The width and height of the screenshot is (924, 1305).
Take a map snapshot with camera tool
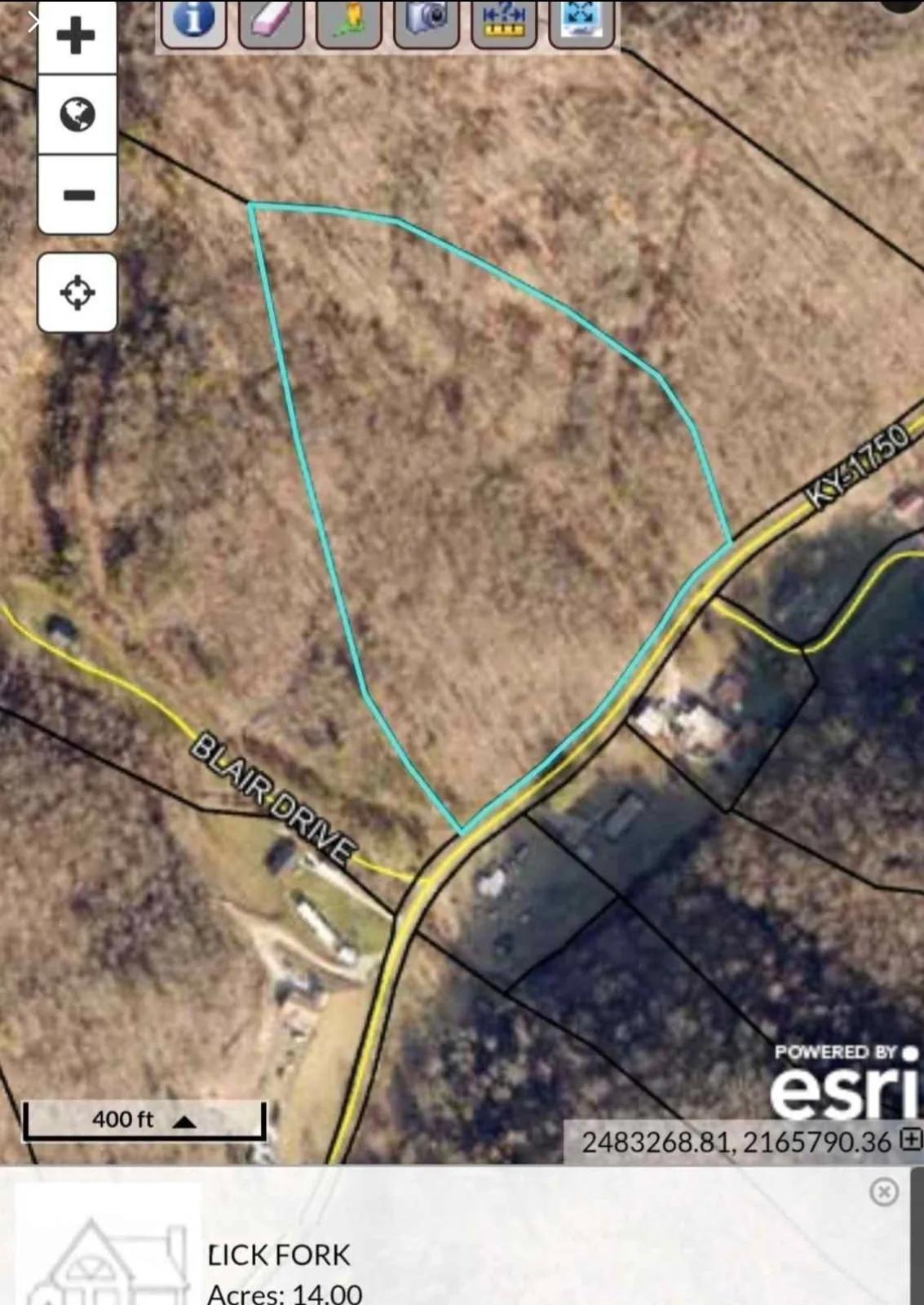coord(426,21)
